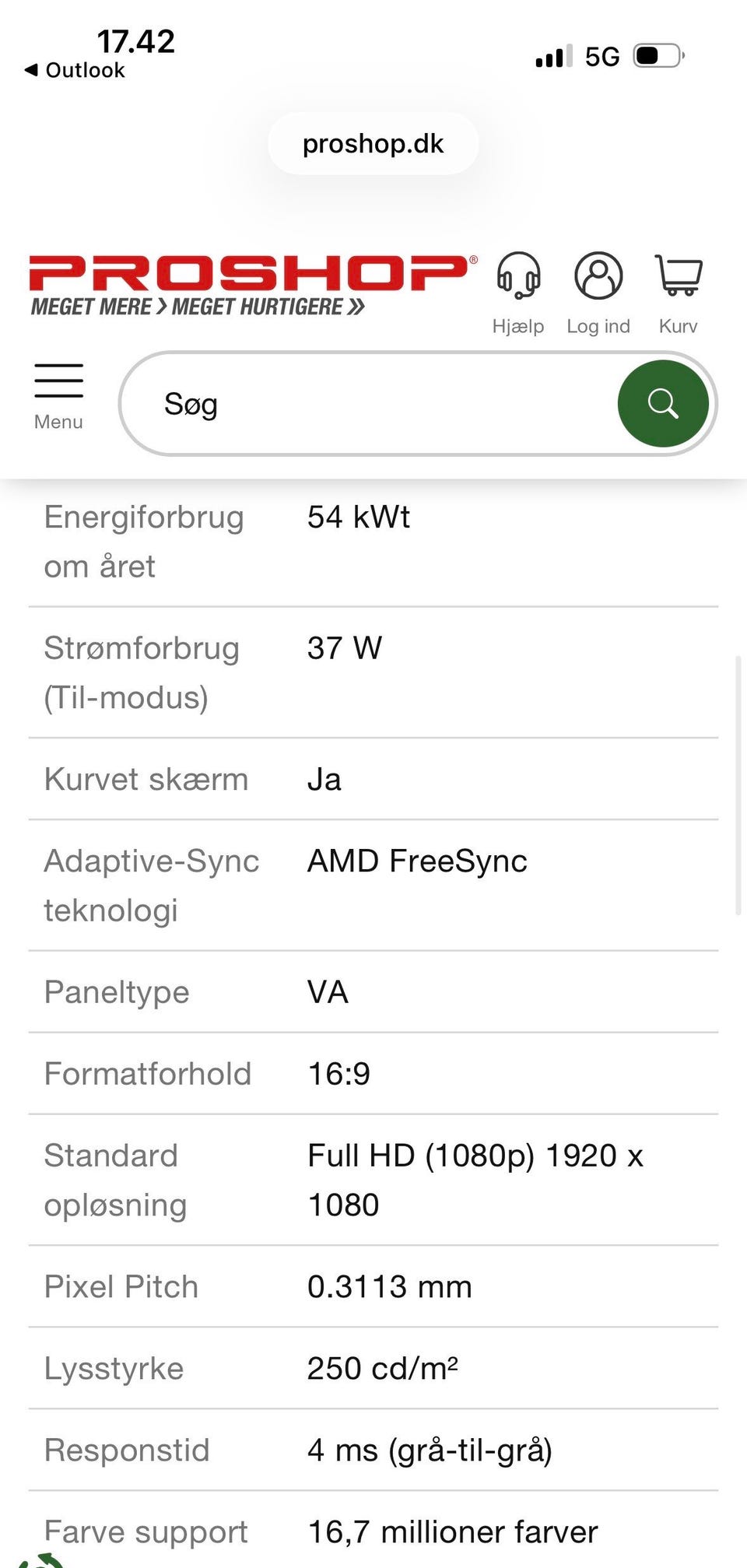This screenshot has width=747, height=1568.
Task: Open the hamburger Menu
Action: [58, 396]
